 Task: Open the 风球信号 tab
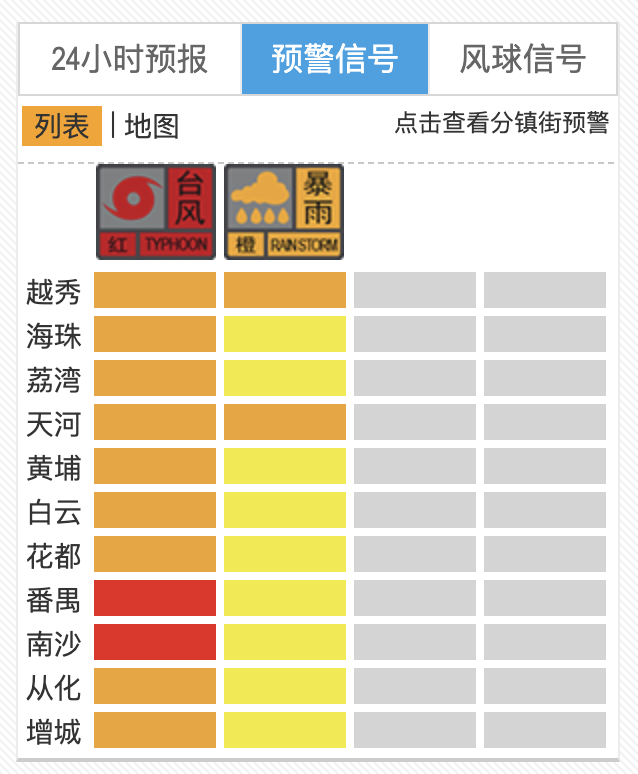click(522, 59)
